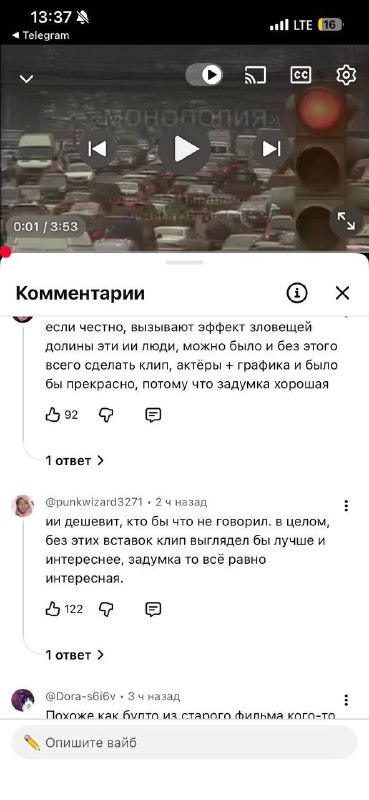Go to the previous video
The width and height of the screenshot is (369, 800).
click(x=97, y=149)
